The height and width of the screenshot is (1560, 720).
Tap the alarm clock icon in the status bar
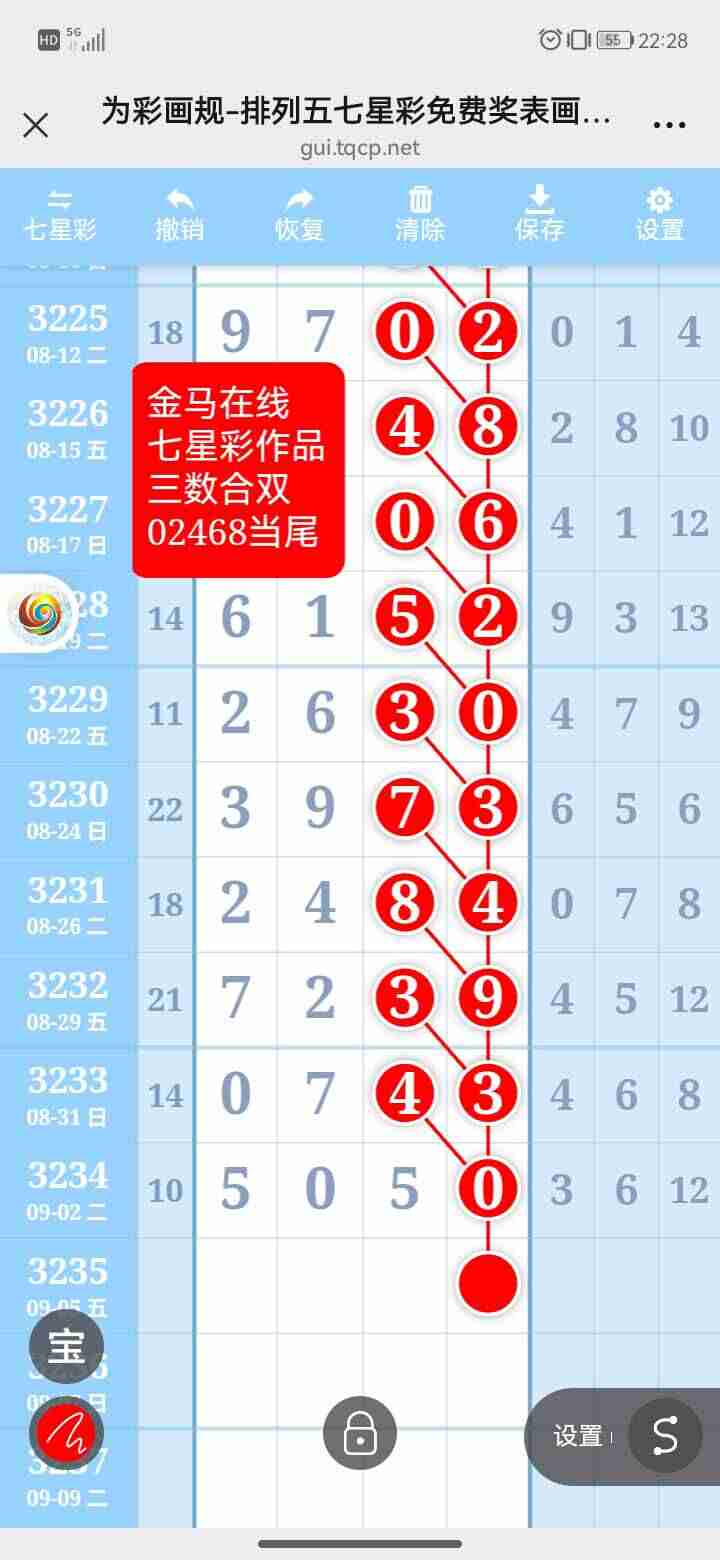pyautogui.click(x=549, y=38)
